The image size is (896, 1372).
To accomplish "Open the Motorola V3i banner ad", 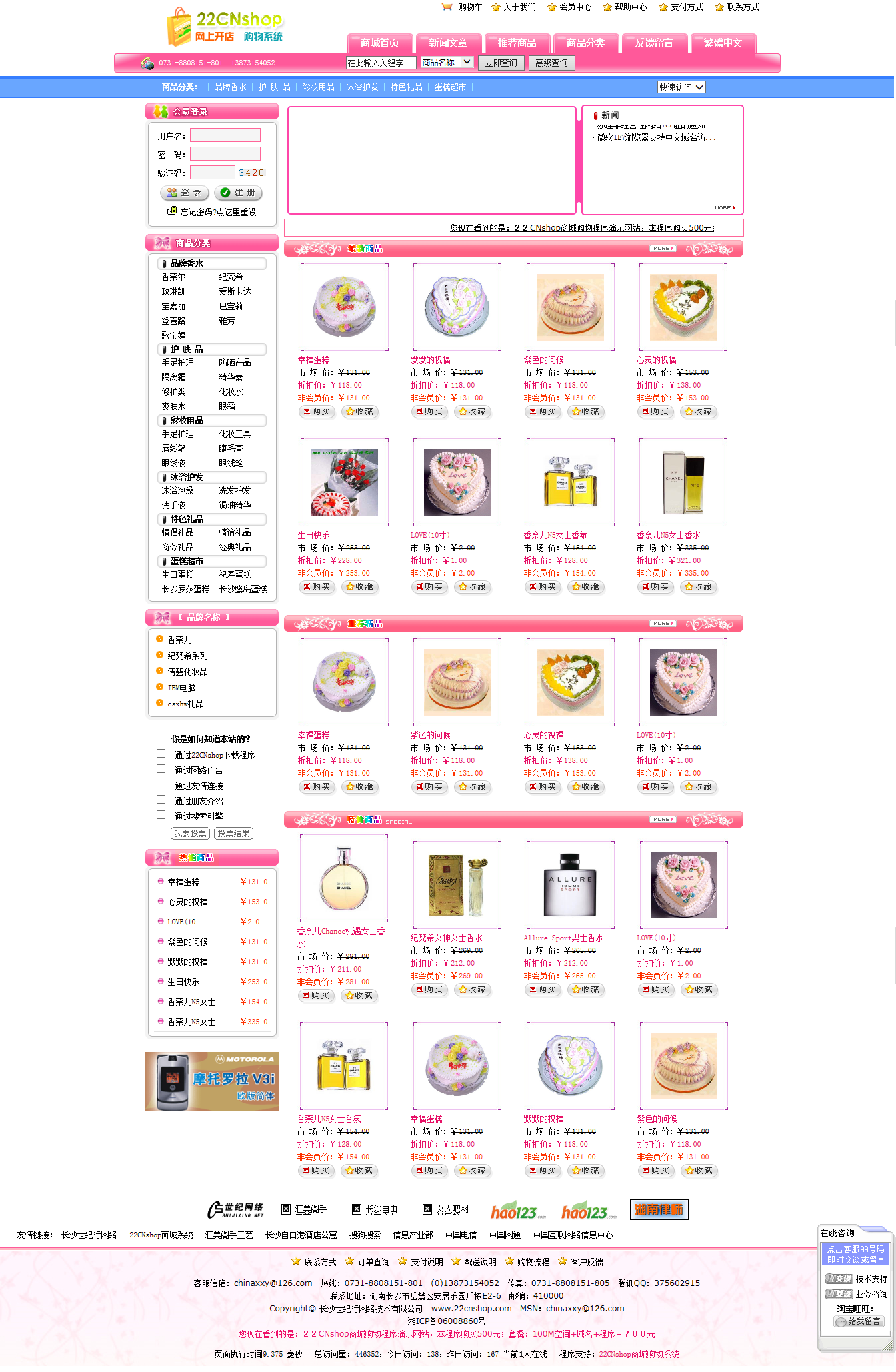I will (212, 1081).
